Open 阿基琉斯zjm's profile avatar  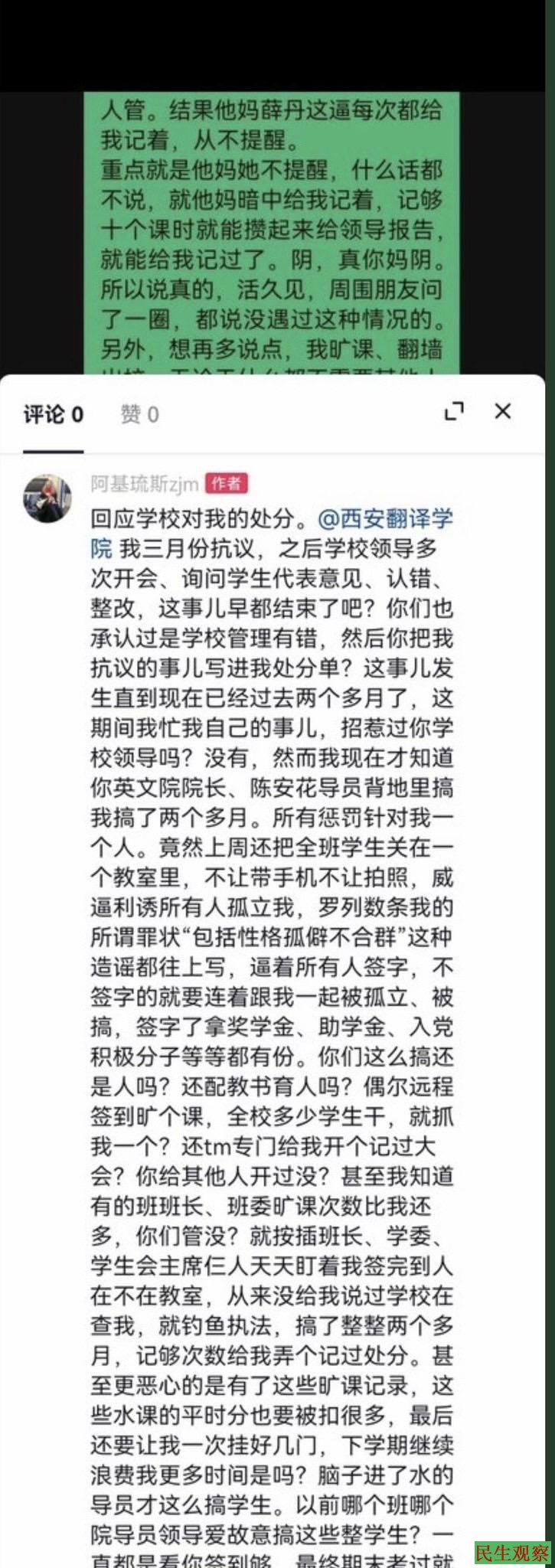point(47,498)
